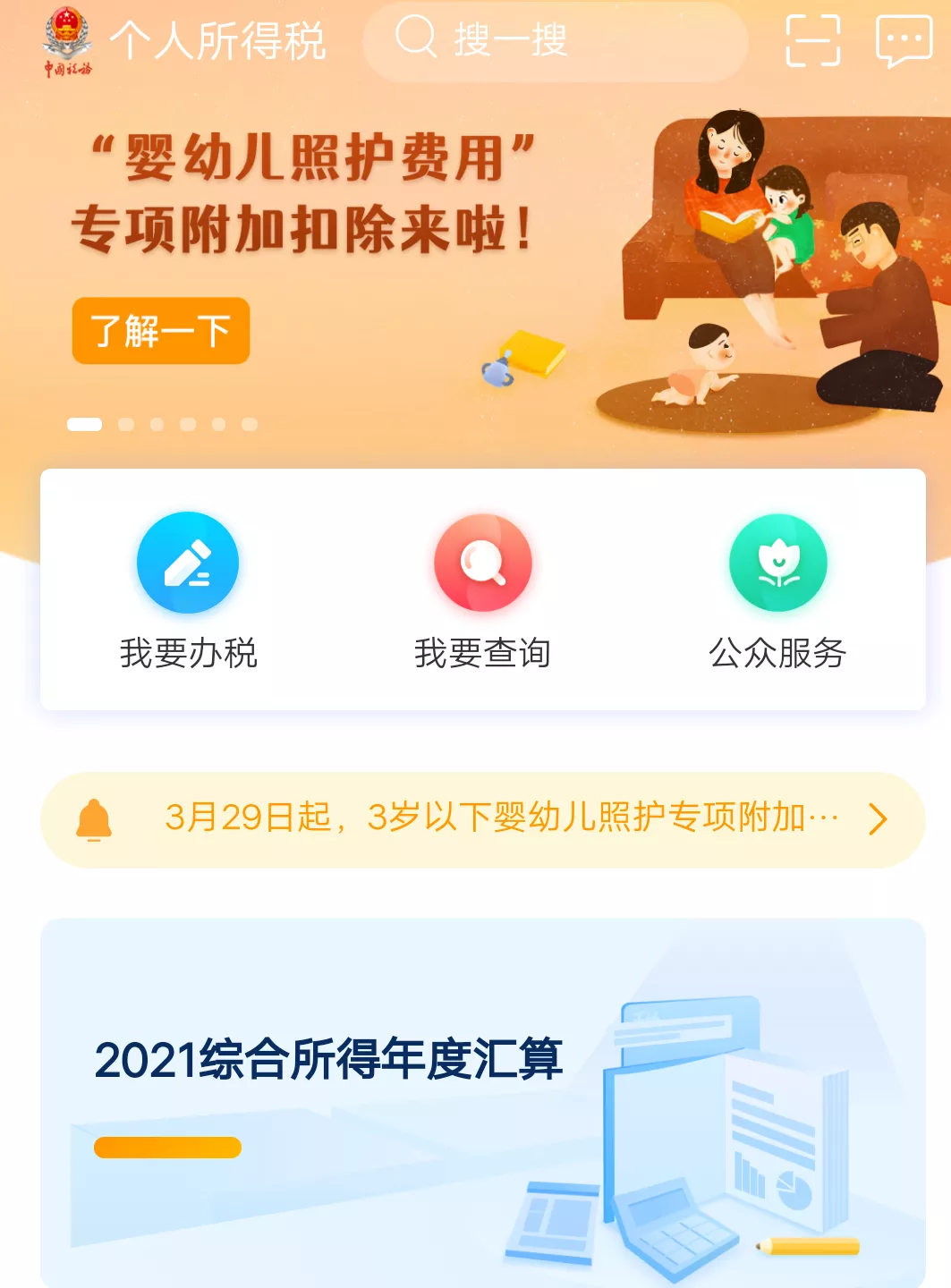The image size is (951, 1288).
Task: Open the scan QR code icon
Action: click(x=813, y=39)
